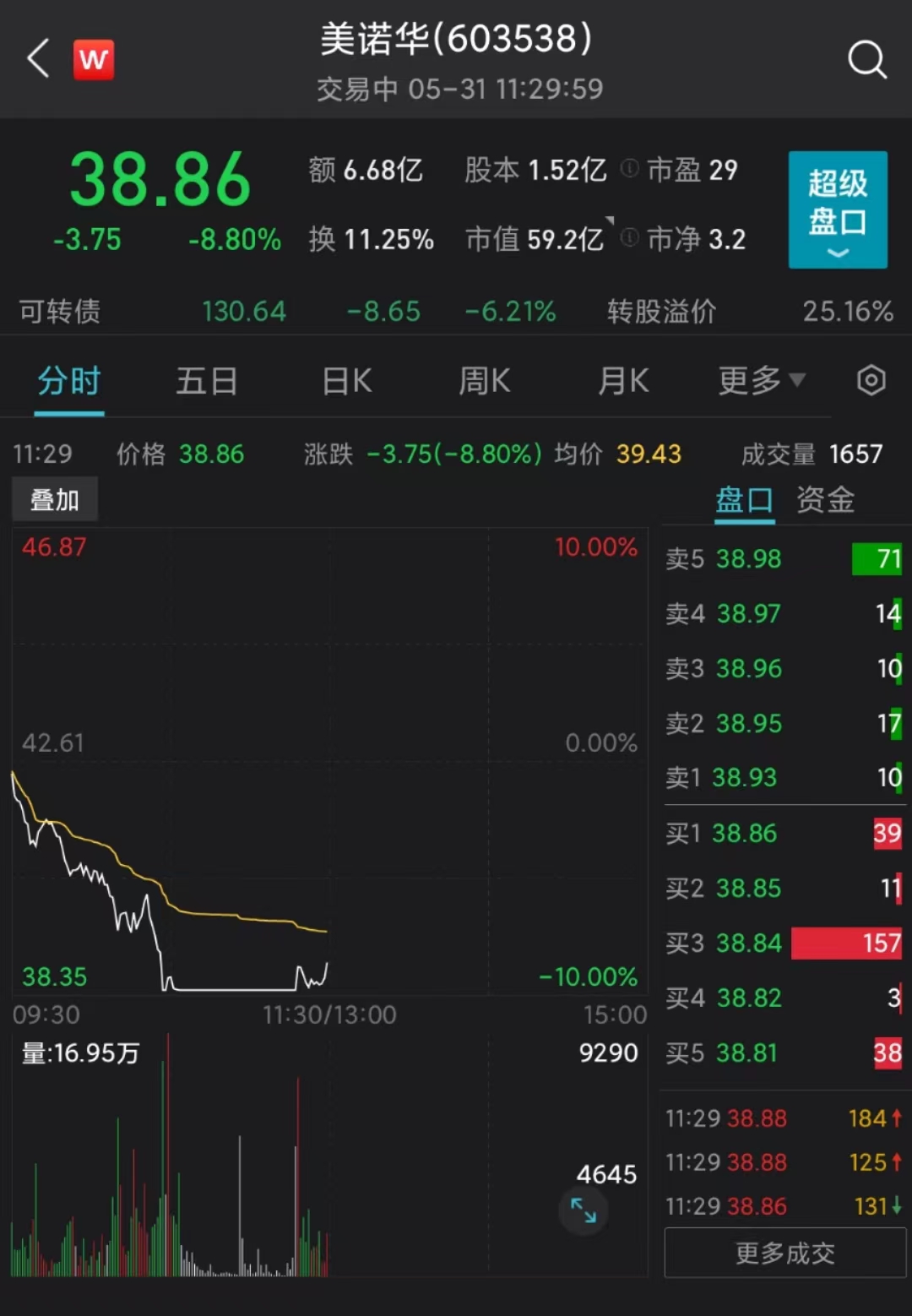Open the 更多 chart period dropdown
912x1316 pixels.
pos(761,381)
